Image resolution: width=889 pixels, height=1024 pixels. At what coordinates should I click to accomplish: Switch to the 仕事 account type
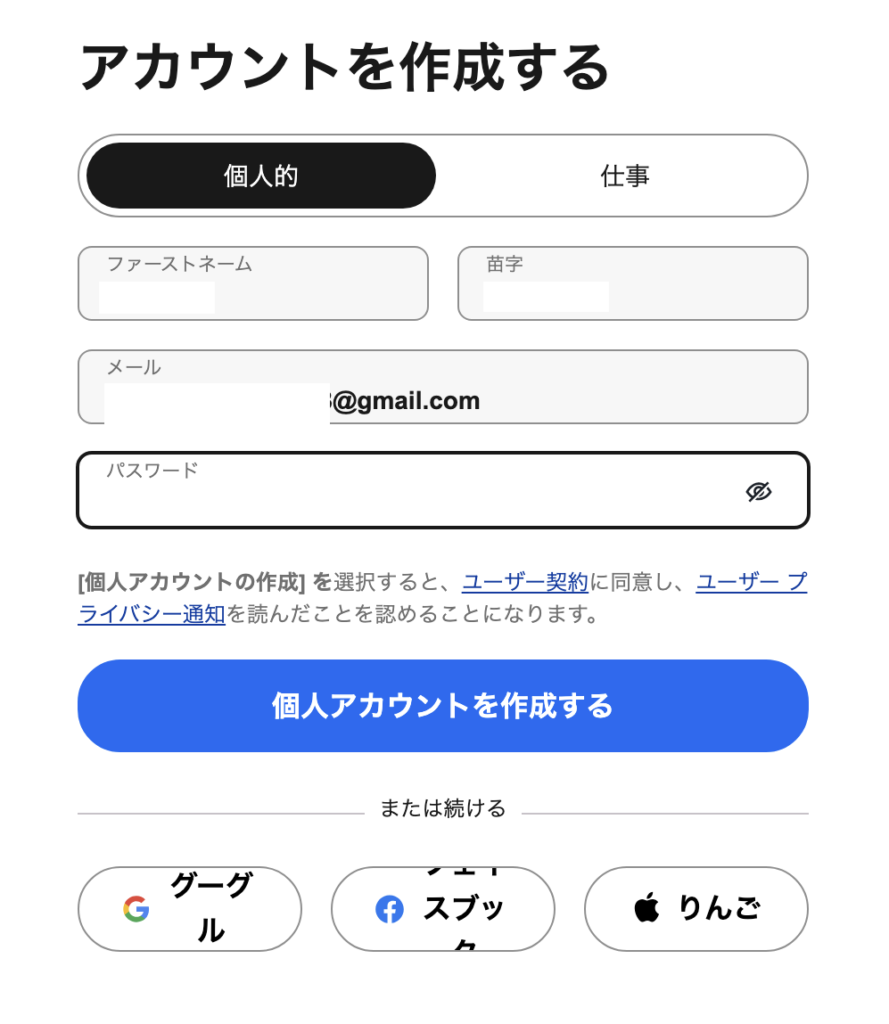pyautogui.click(x=625, y=176)
